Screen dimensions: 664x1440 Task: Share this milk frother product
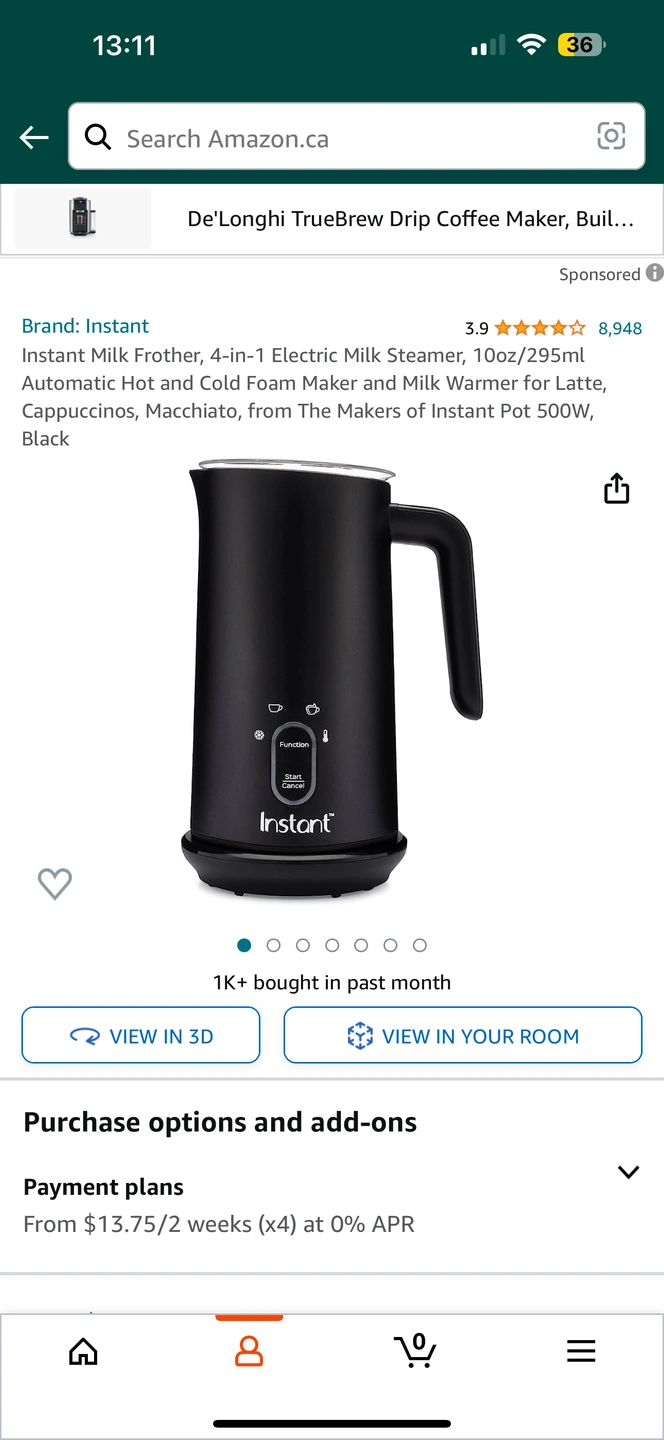coord(616,488)
